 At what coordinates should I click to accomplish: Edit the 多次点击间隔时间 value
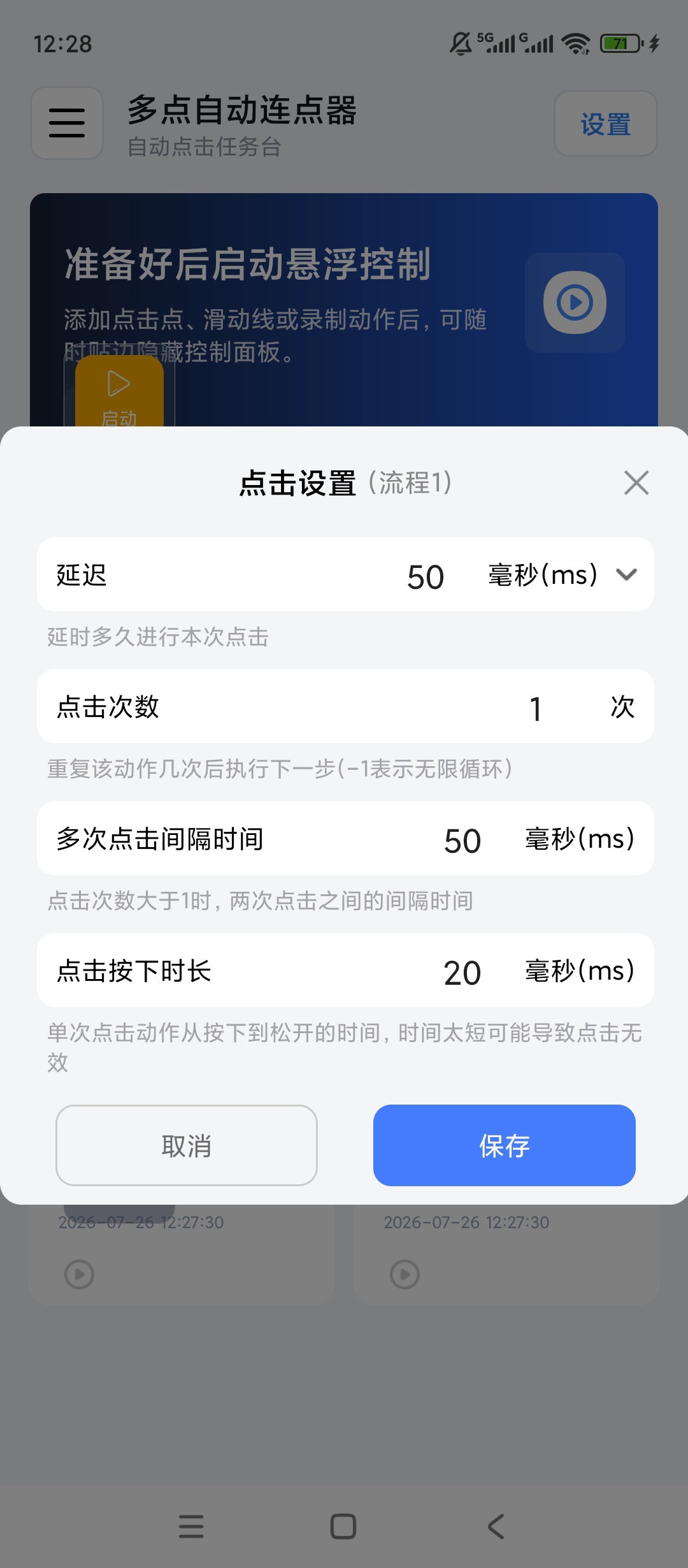pos(462,840)
